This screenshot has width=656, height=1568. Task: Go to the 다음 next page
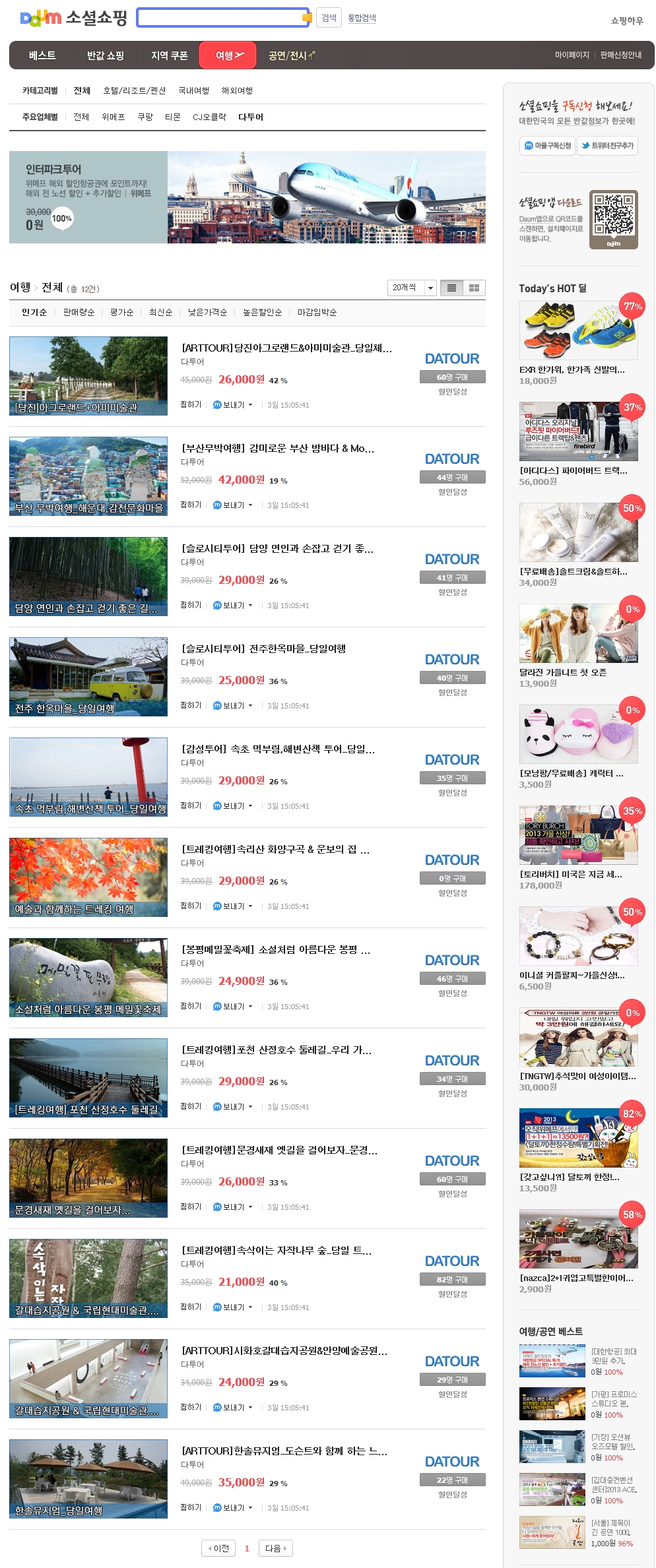click(276, 1548)
